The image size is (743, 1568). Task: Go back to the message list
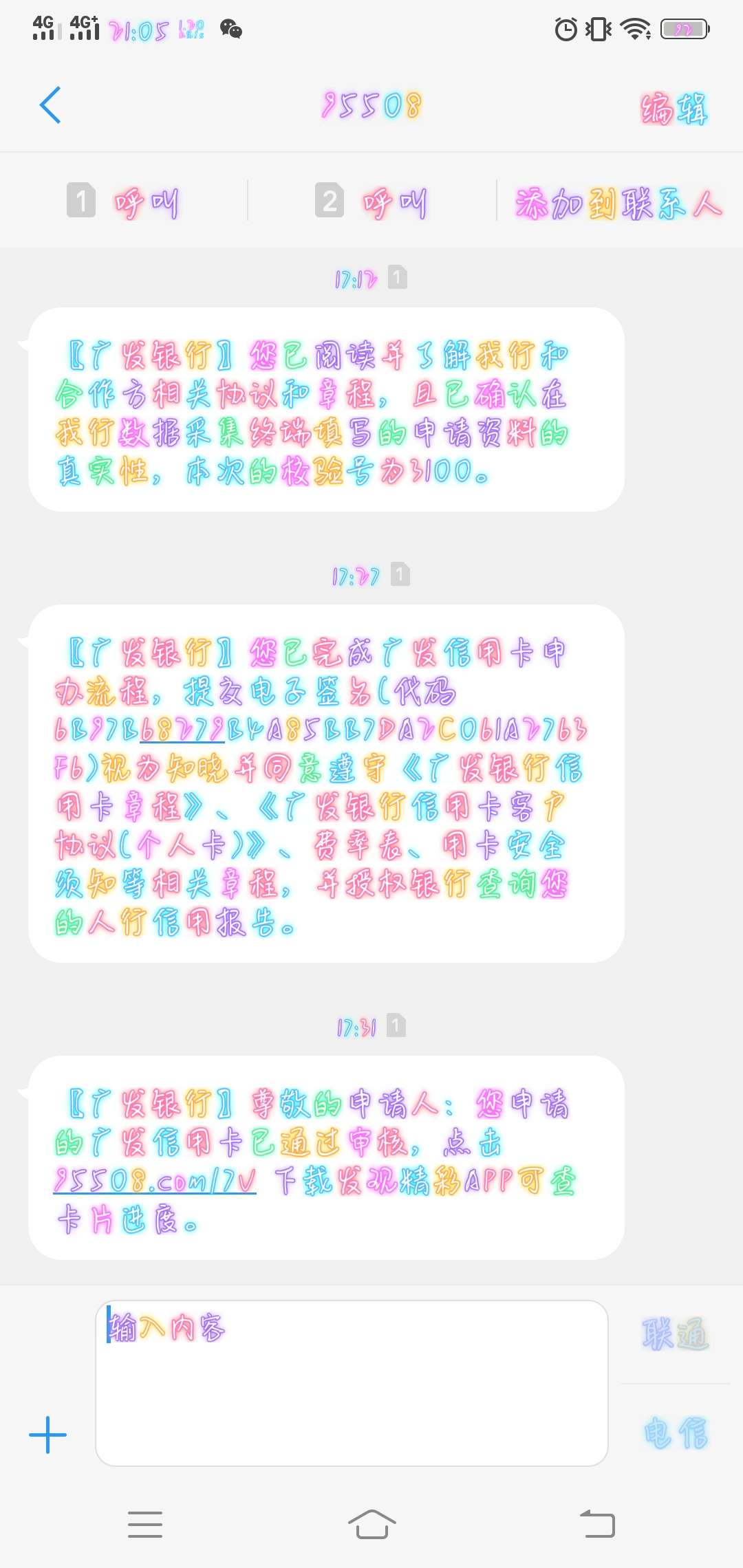coord(50,105)
